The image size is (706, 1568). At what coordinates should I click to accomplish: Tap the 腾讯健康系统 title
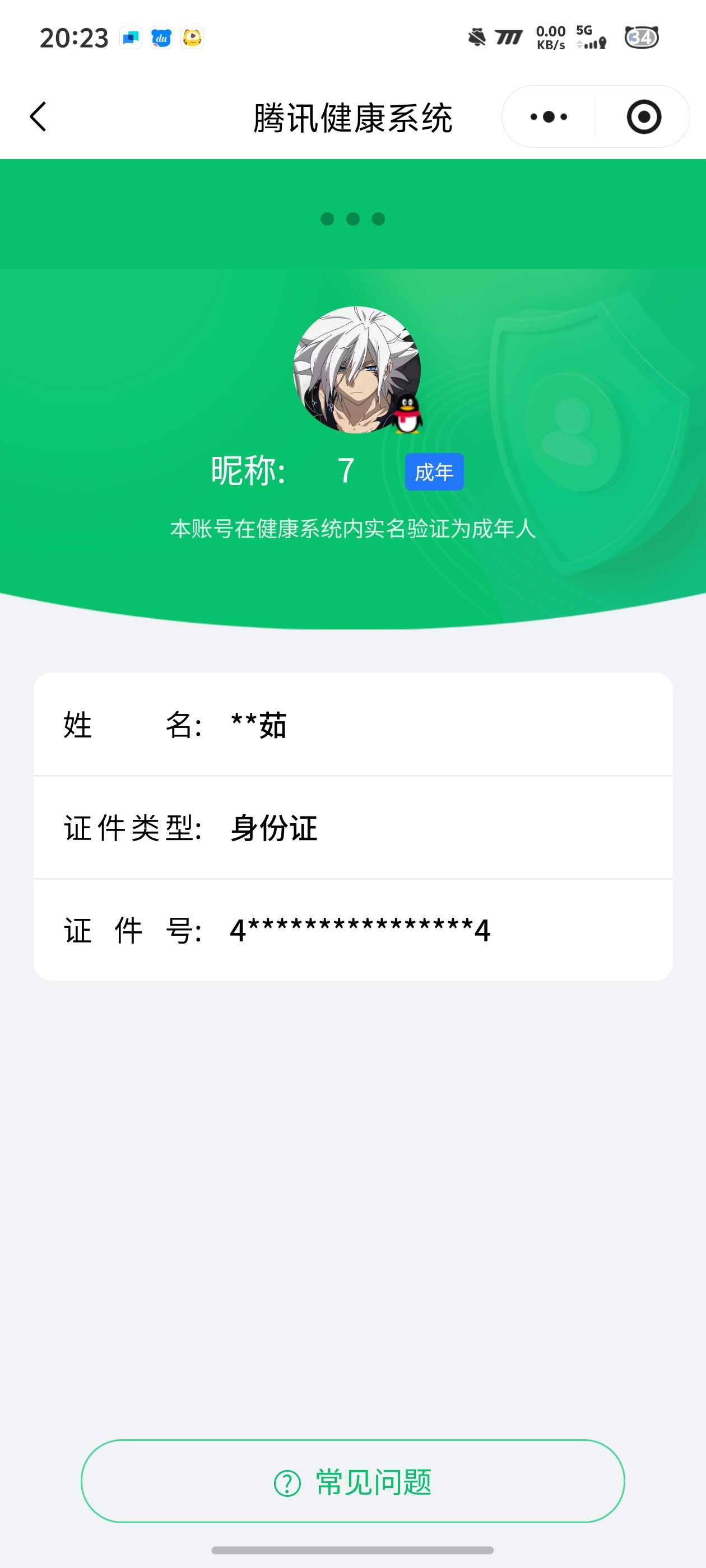(x=354, y=117)
